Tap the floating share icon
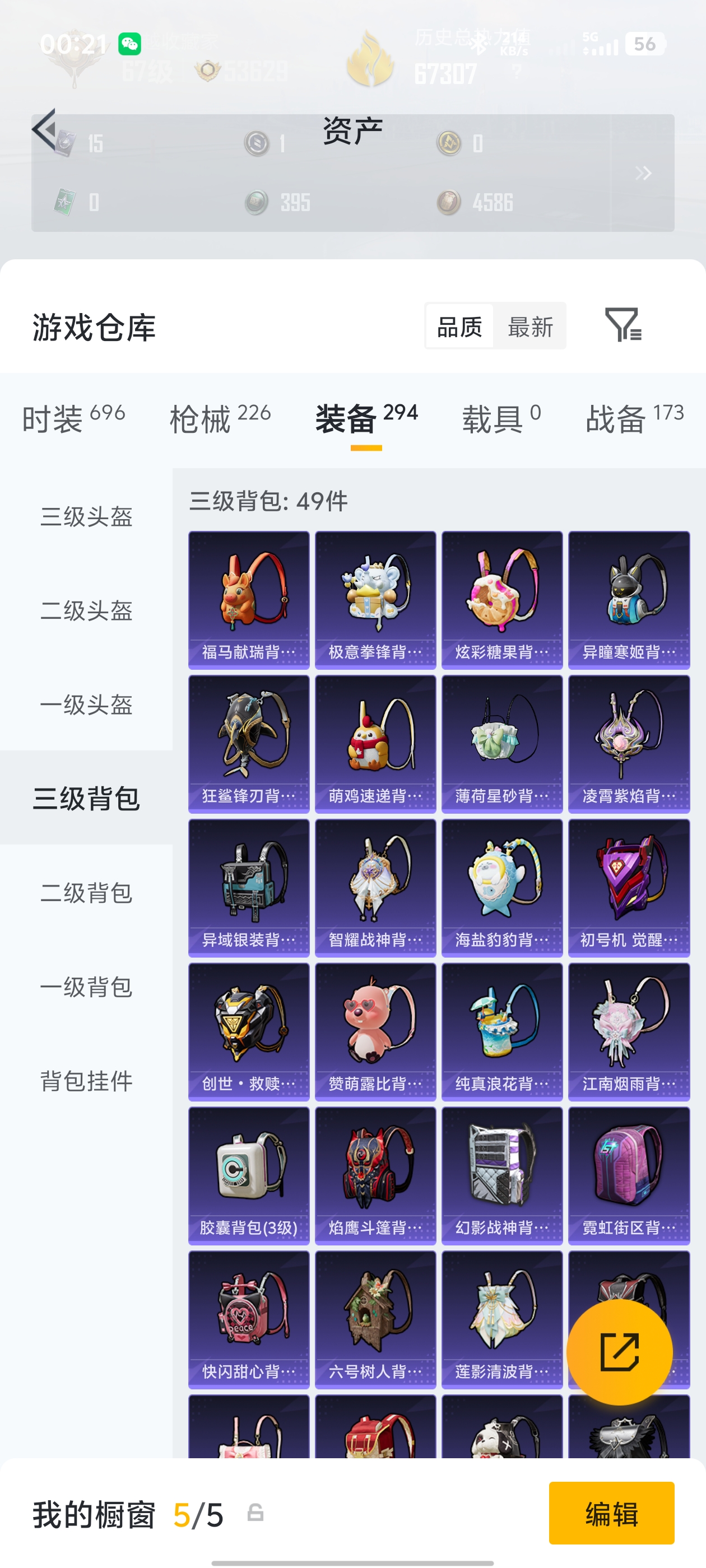 620,1351
